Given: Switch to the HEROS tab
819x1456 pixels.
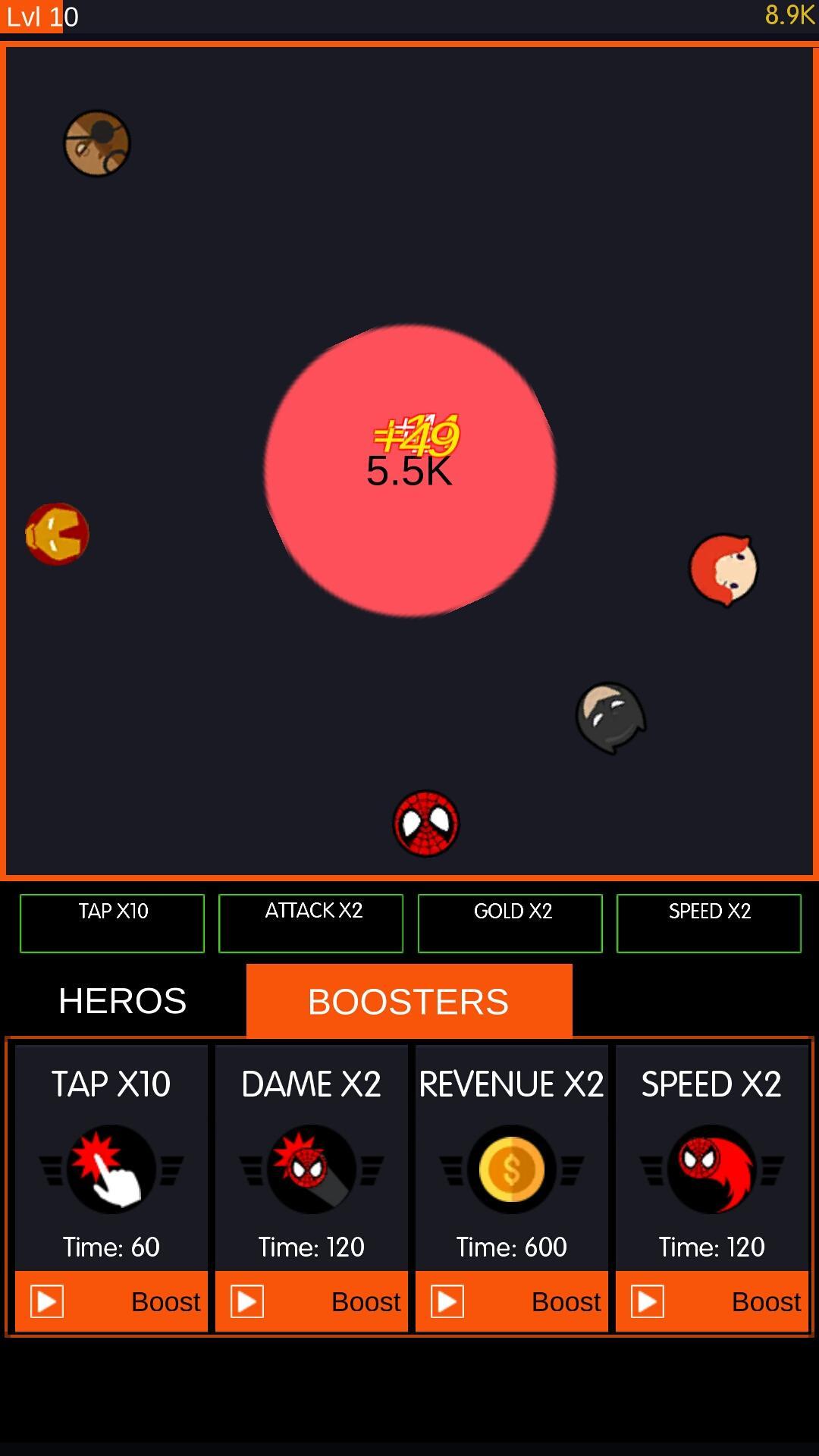Looking at the screenshot, I should pyautogui.click(x=123, y=1001).
